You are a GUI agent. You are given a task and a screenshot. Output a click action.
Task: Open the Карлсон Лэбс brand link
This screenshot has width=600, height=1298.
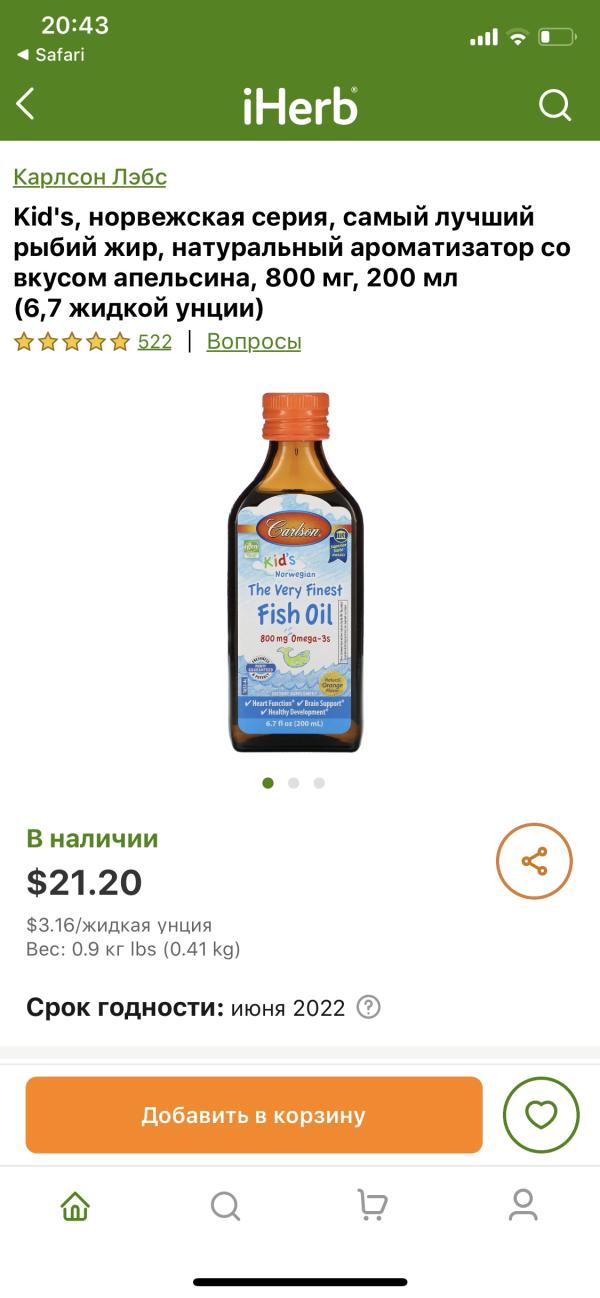[90, 177]
